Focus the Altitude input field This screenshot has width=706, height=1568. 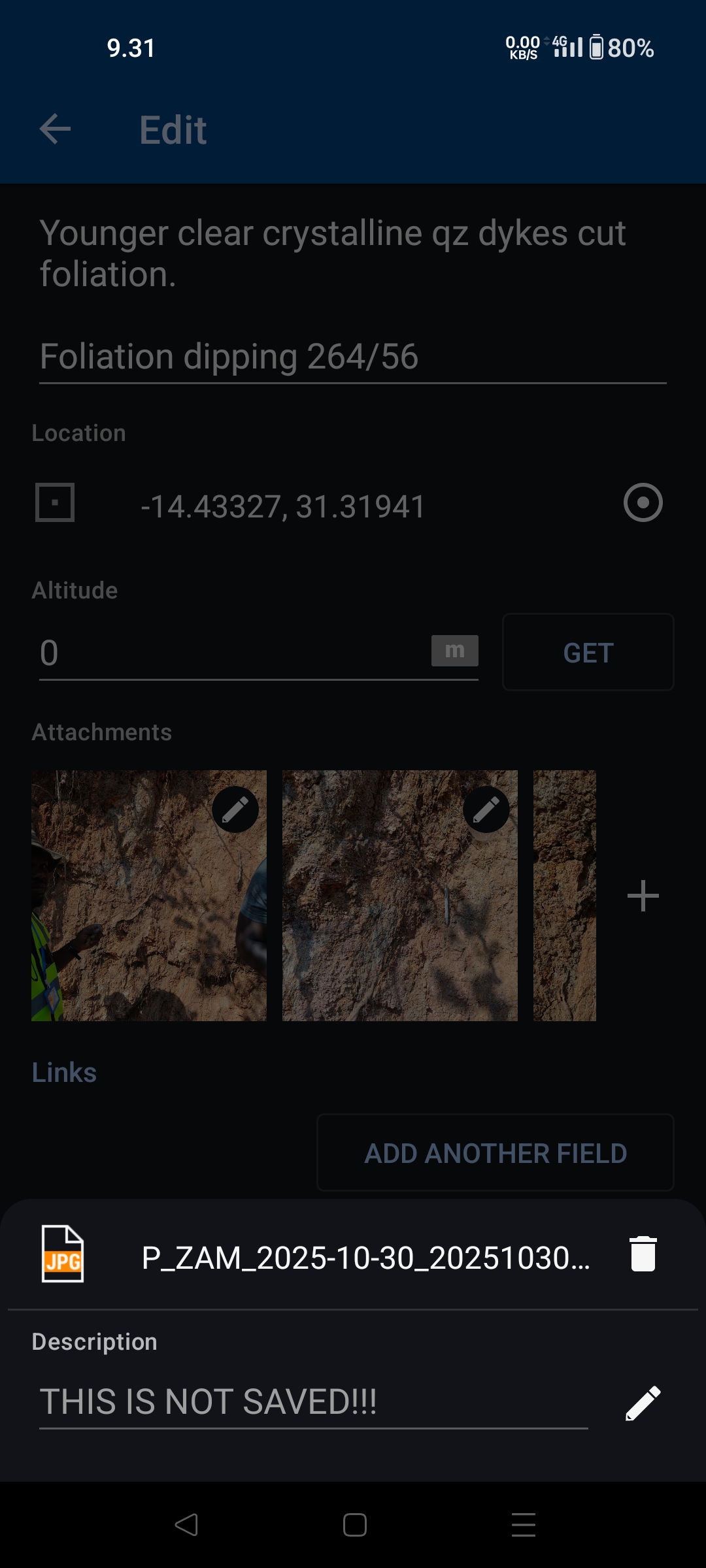(229, 653)
